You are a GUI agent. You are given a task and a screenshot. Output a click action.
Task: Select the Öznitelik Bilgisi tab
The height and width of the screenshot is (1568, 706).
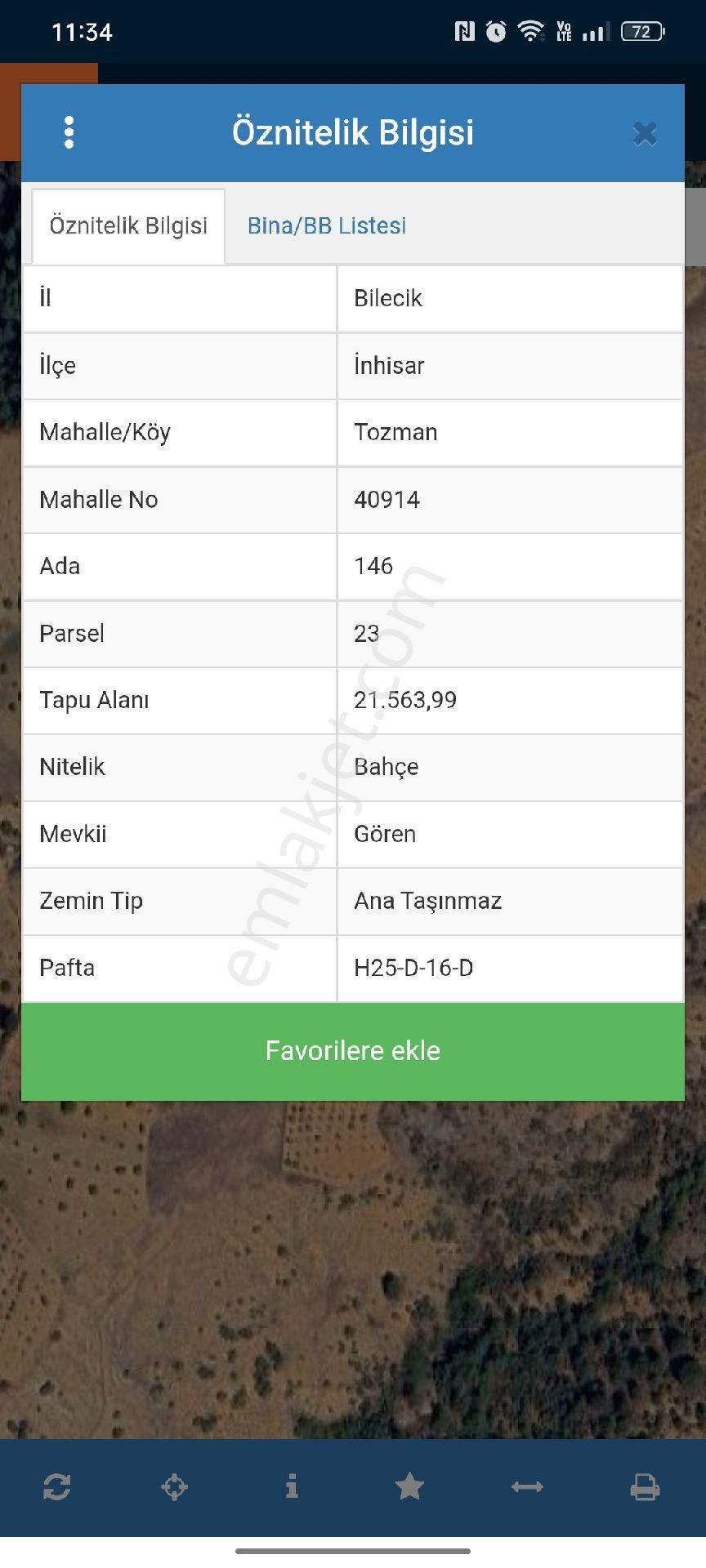(x=128, y=225)
